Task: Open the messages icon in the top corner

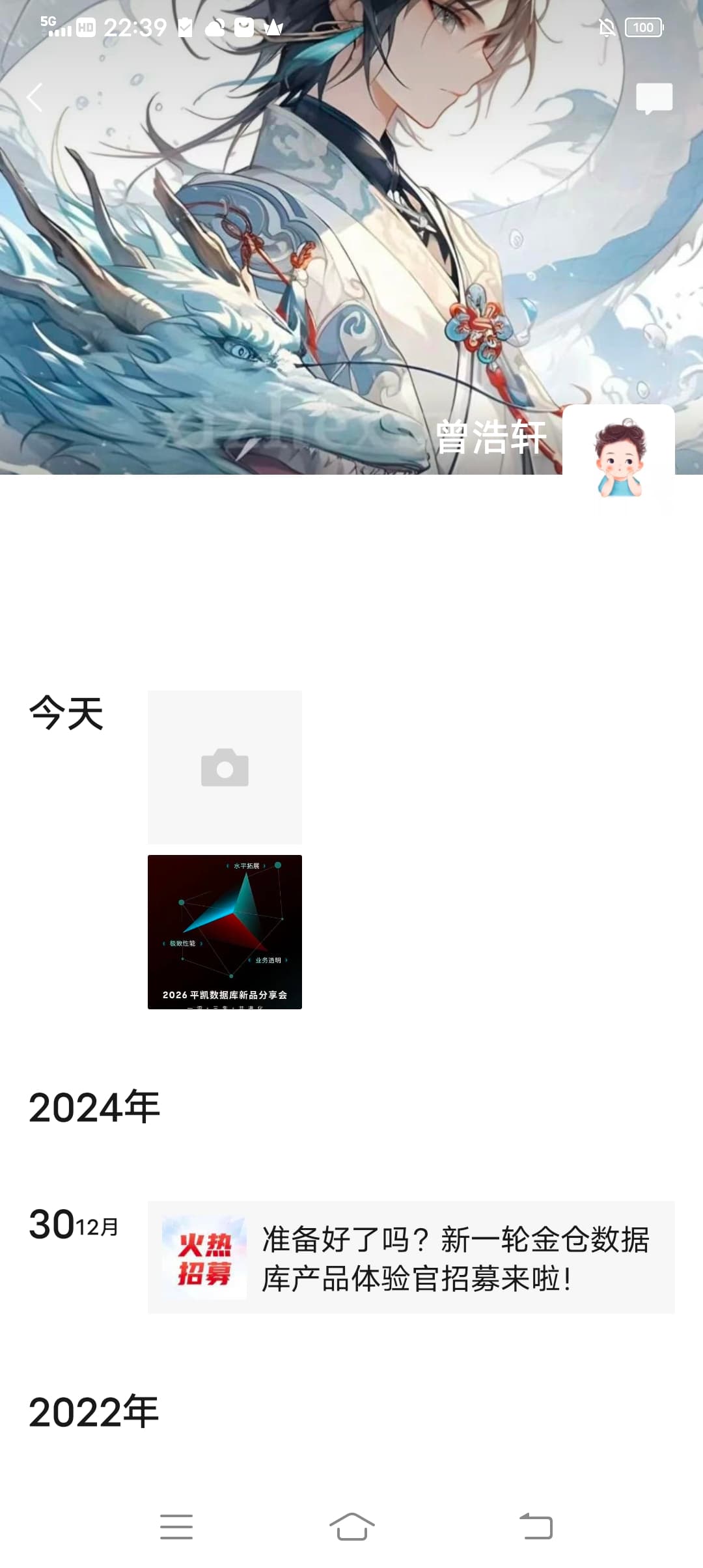Action: (x=654, y=99)
